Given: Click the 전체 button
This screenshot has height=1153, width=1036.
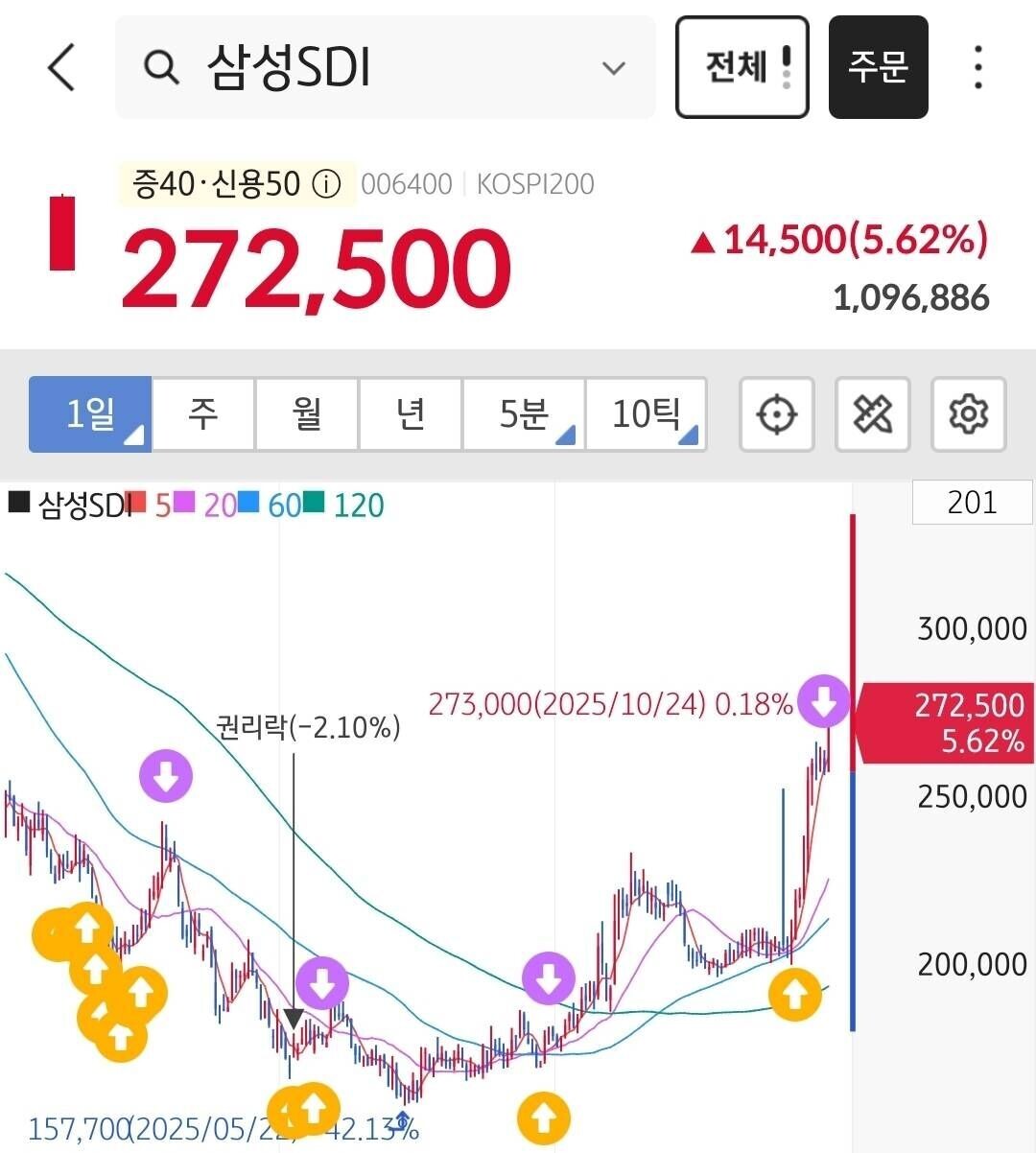Looking at the screenshot, I should point(737,67).
